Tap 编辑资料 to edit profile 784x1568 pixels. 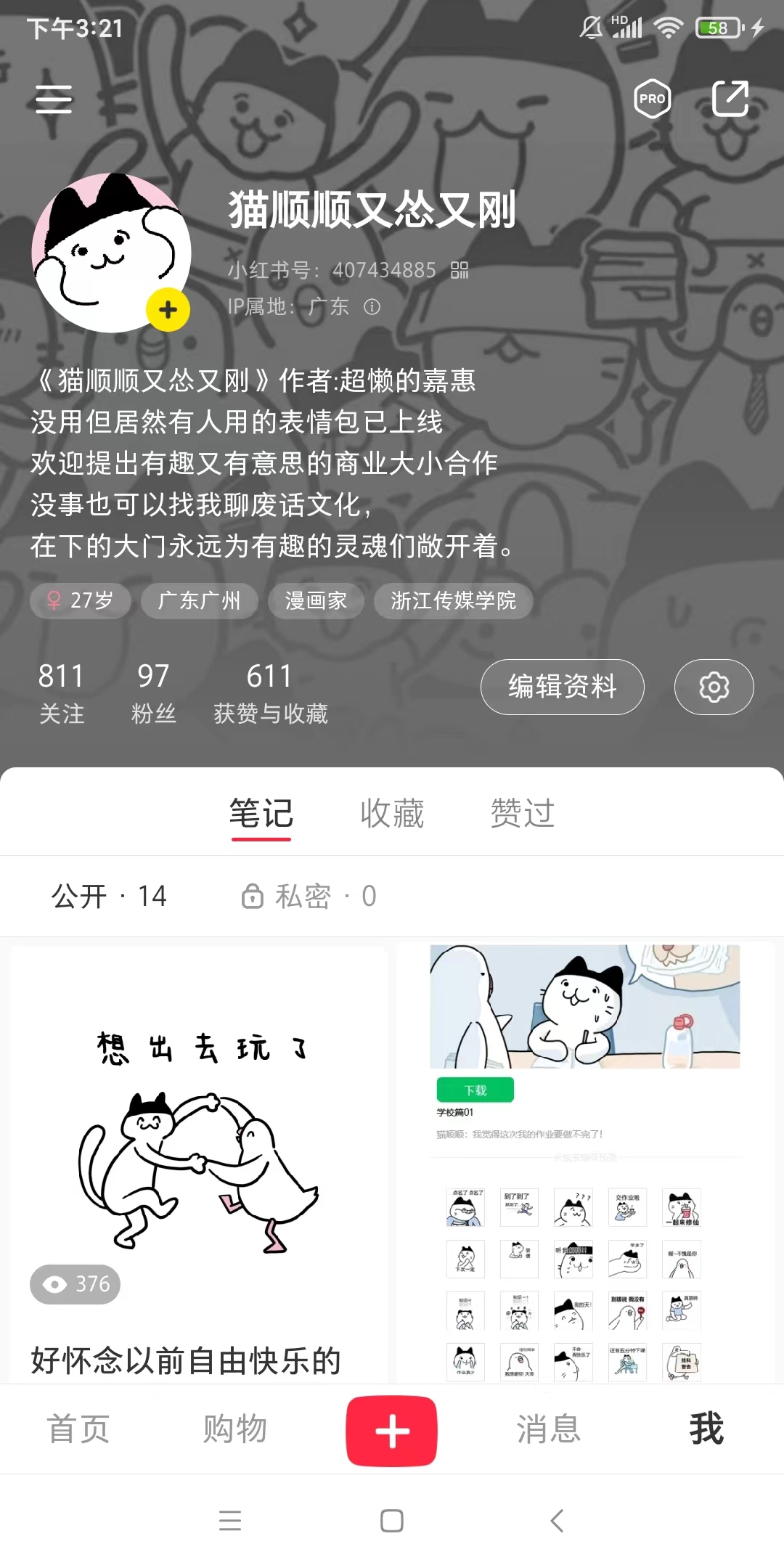pyautogui.click(x=562, y=687)
